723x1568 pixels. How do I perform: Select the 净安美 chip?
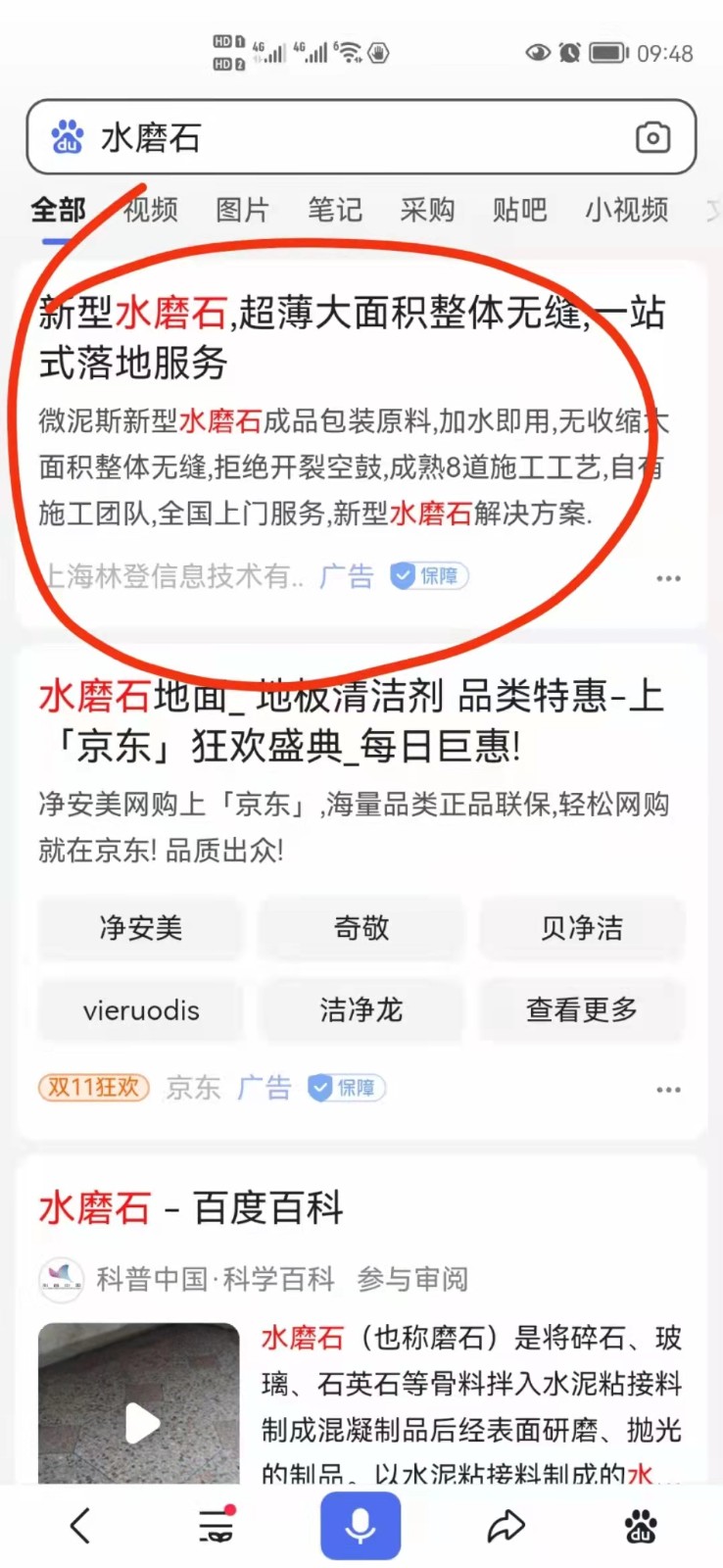coord(140,928)
